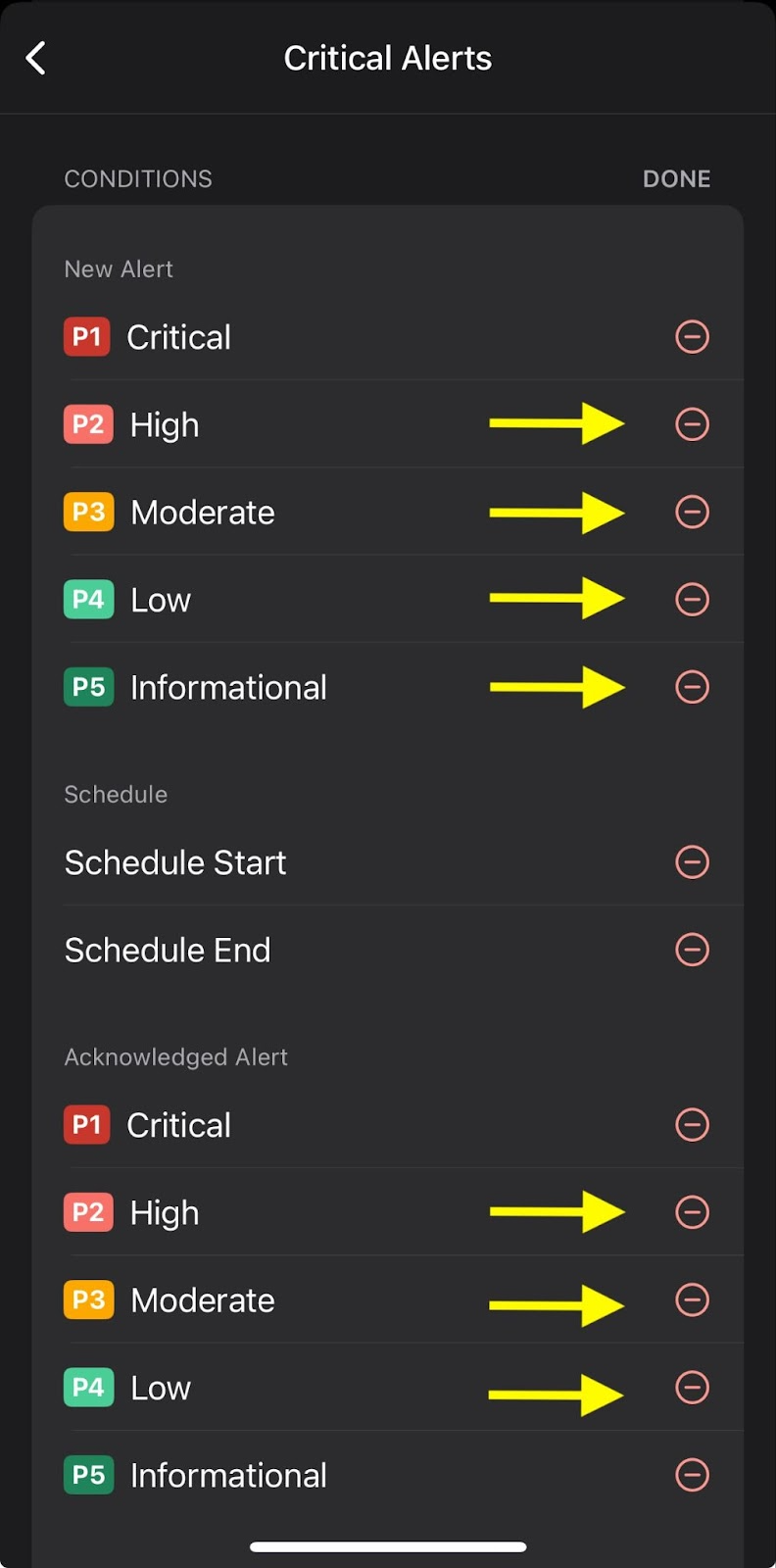Go back from Critical Alerts
The image size is (776, 1568).
tap(36, 58)
